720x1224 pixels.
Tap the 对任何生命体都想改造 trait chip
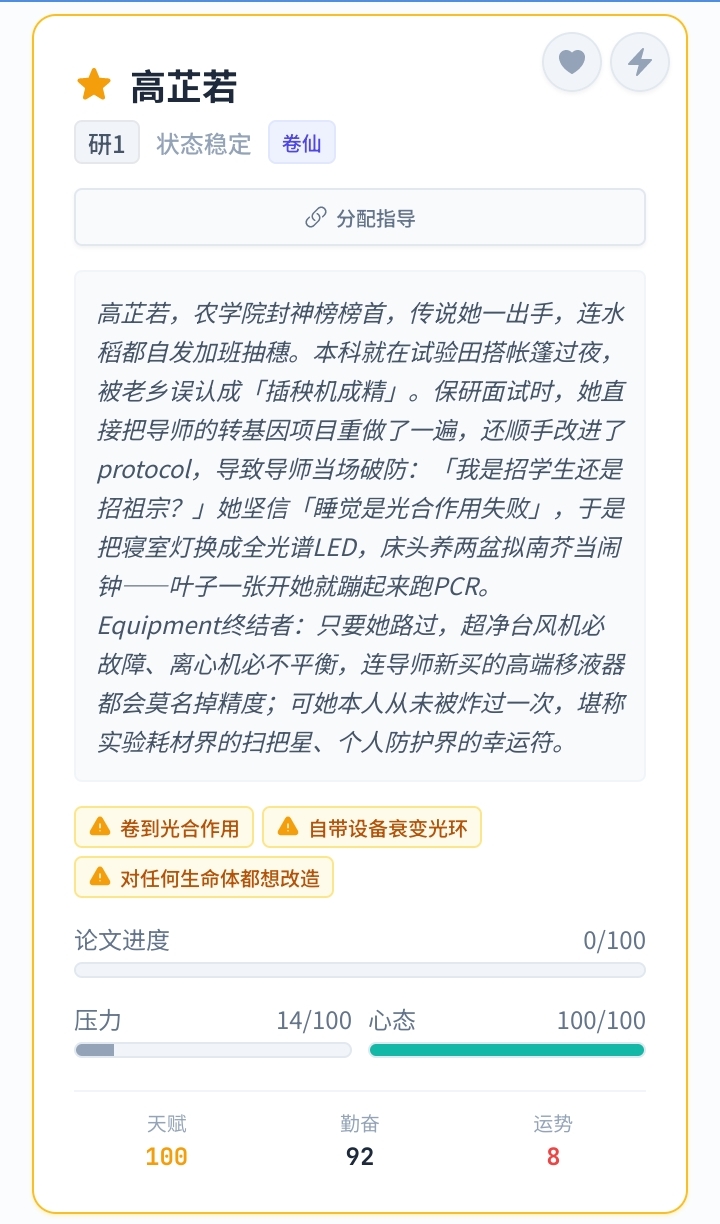click(204, 877)
